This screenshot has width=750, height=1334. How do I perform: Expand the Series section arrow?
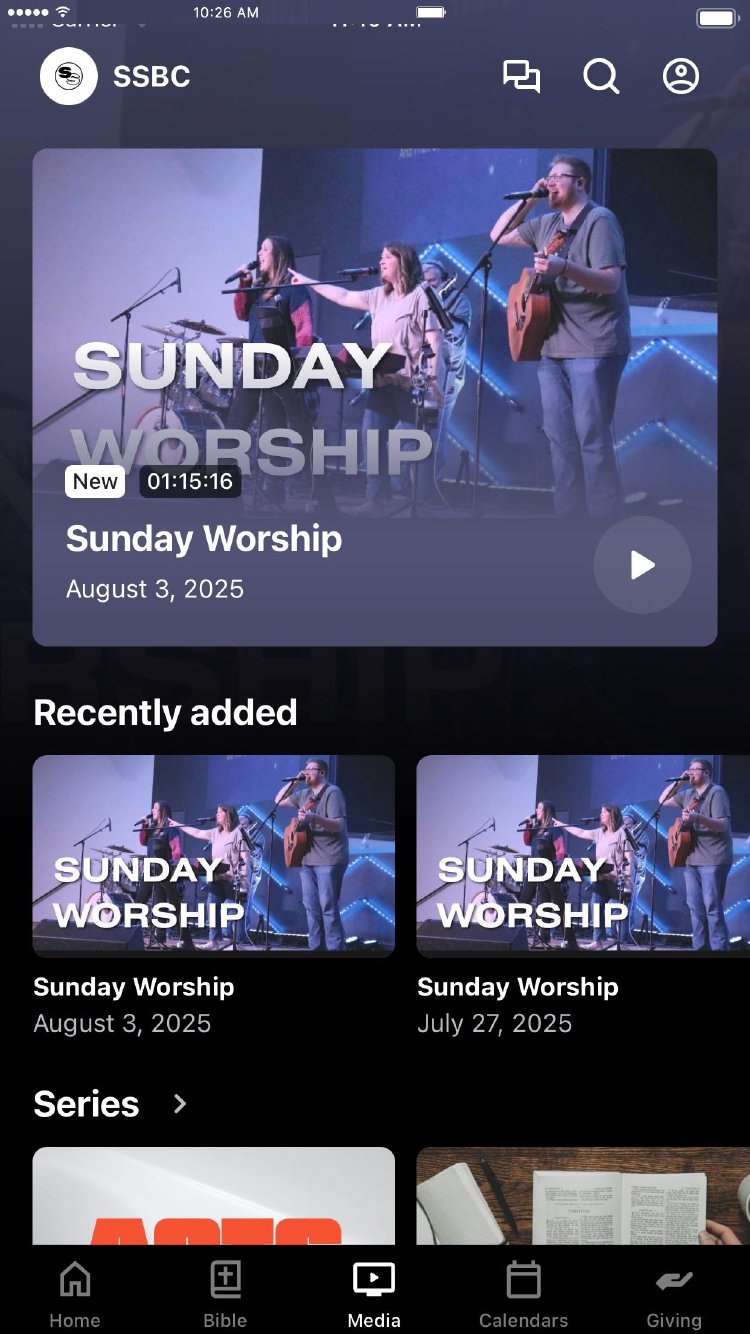click(x=180, y=1104)
